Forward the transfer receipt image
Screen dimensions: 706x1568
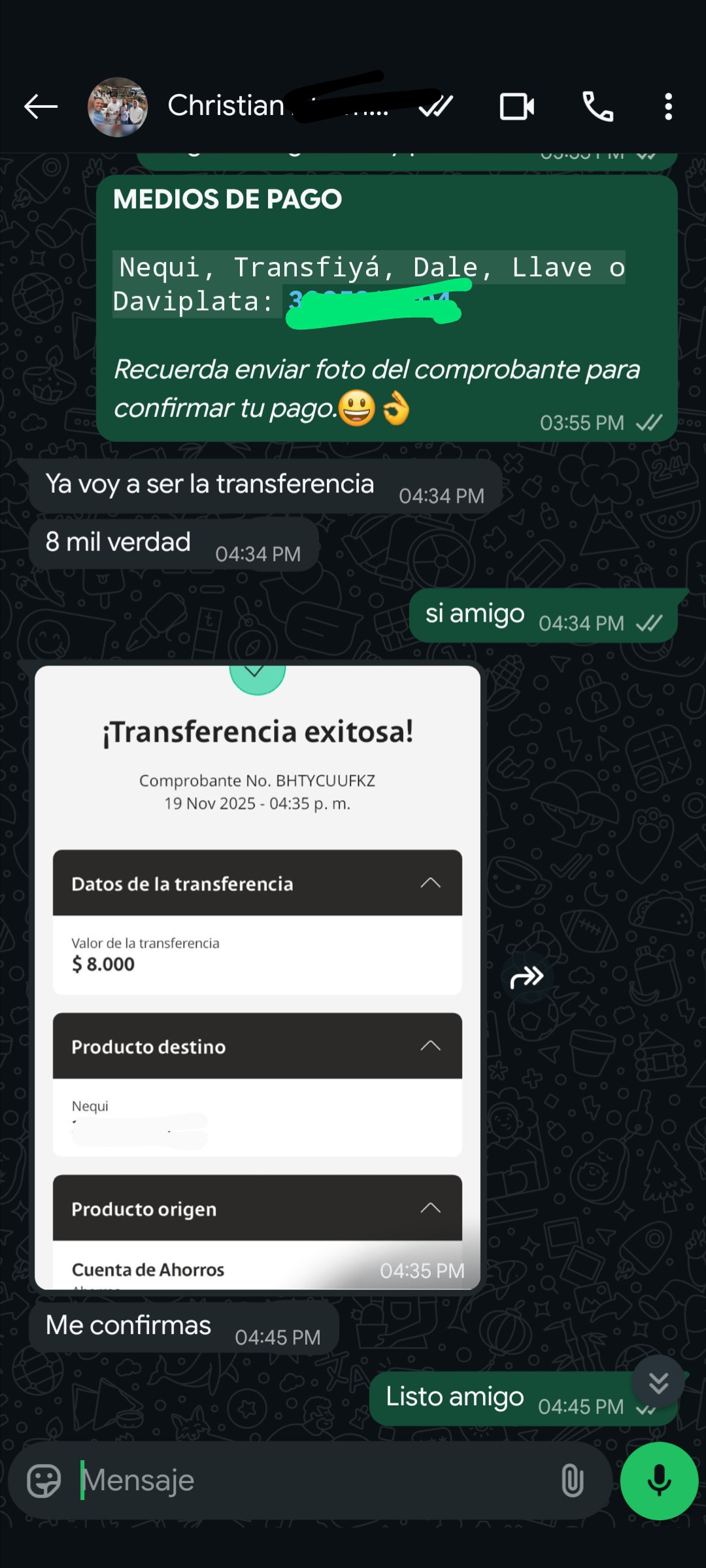click(x=527, y=976)
